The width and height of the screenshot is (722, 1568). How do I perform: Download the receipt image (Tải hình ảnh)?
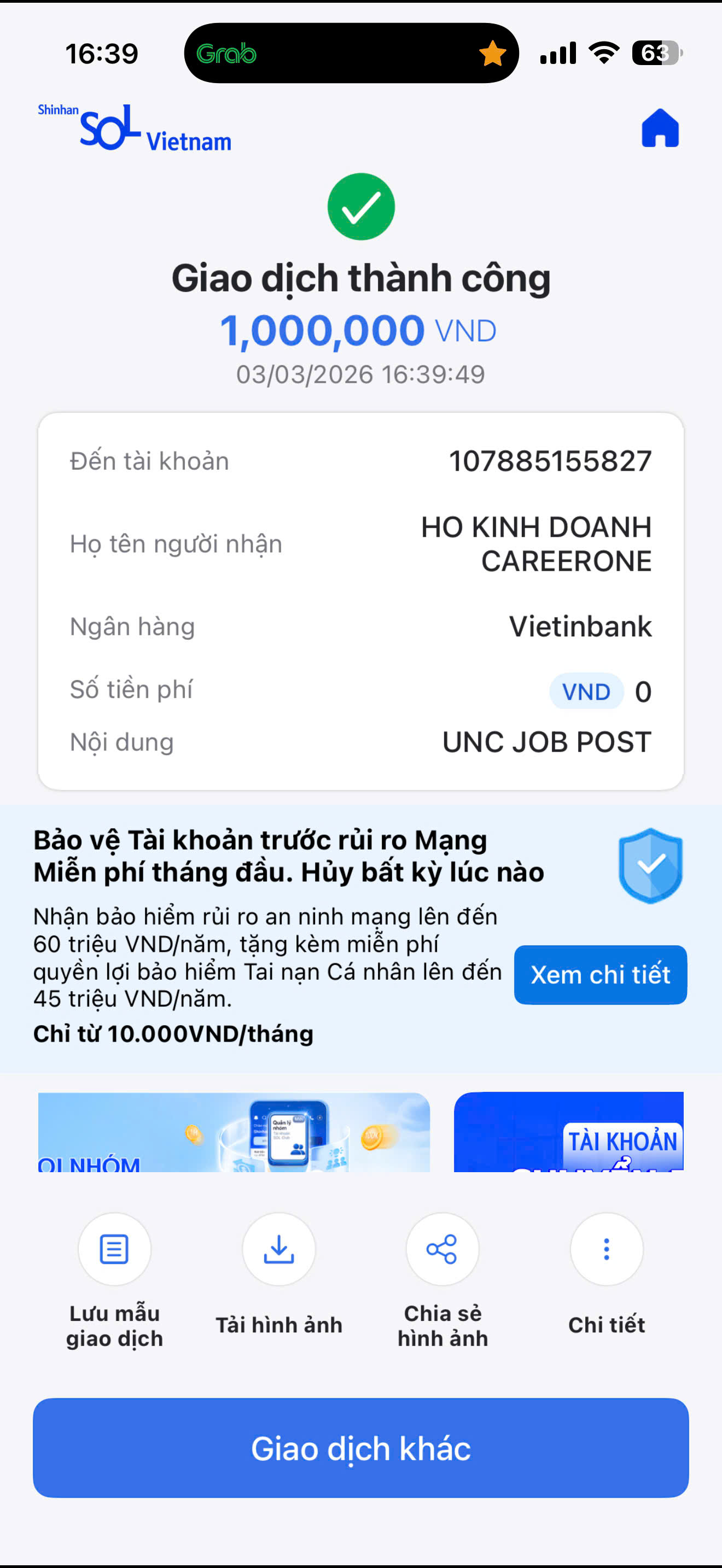pyautogui.click(x=279, y=1249)
